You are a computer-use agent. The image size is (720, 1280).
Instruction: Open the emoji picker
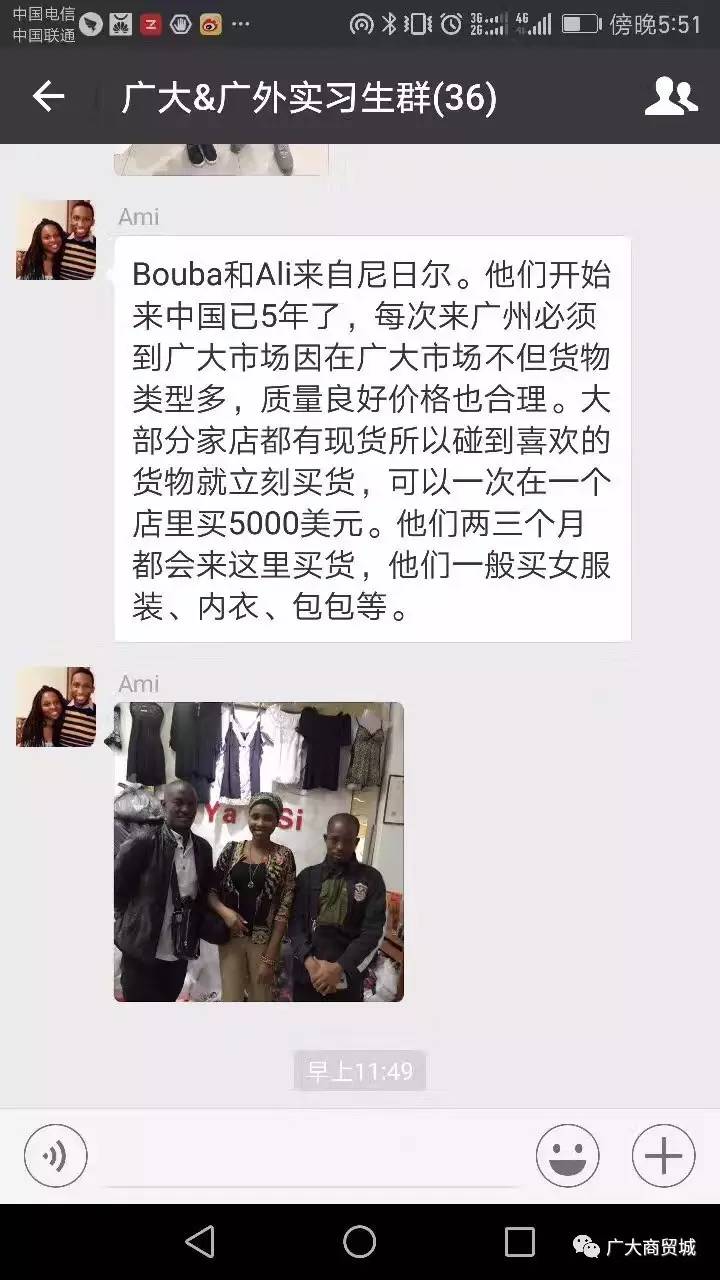click(x=567, y=1156)
